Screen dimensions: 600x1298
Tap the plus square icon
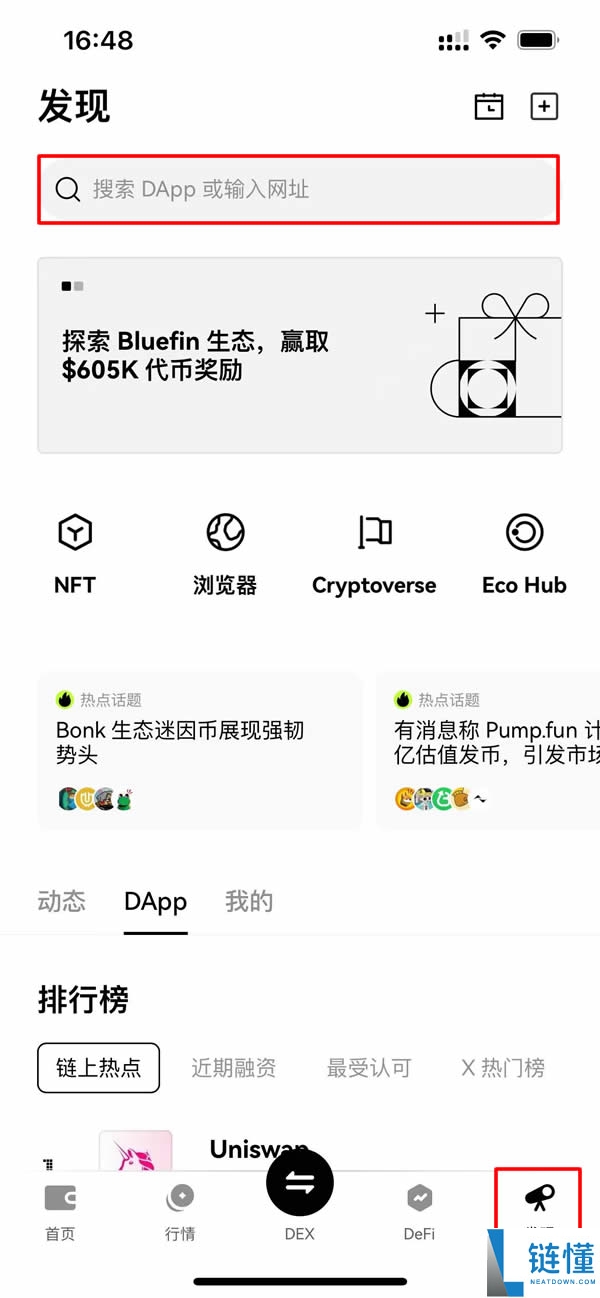tap(544, 106)
